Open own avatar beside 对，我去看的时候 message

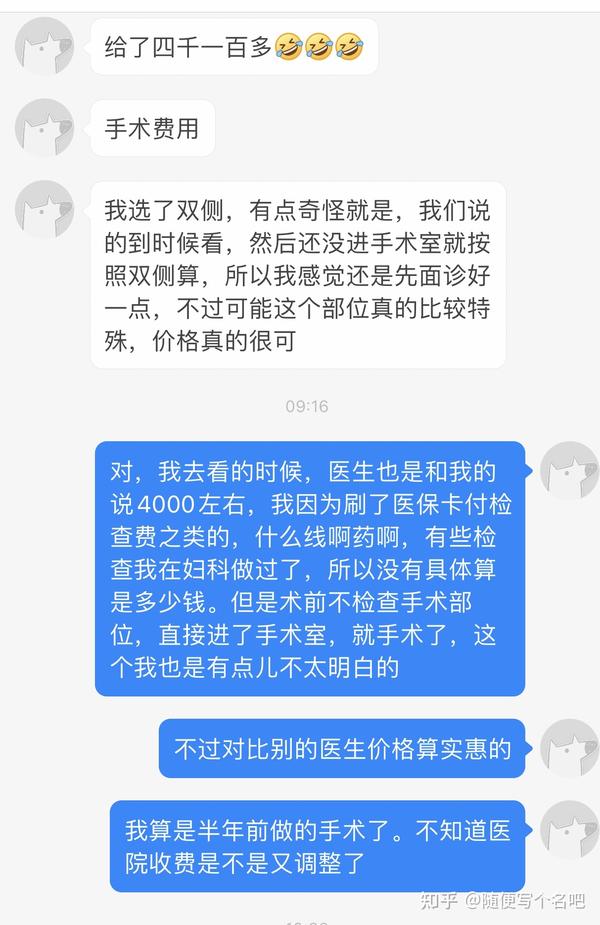[x=569, y=470]
